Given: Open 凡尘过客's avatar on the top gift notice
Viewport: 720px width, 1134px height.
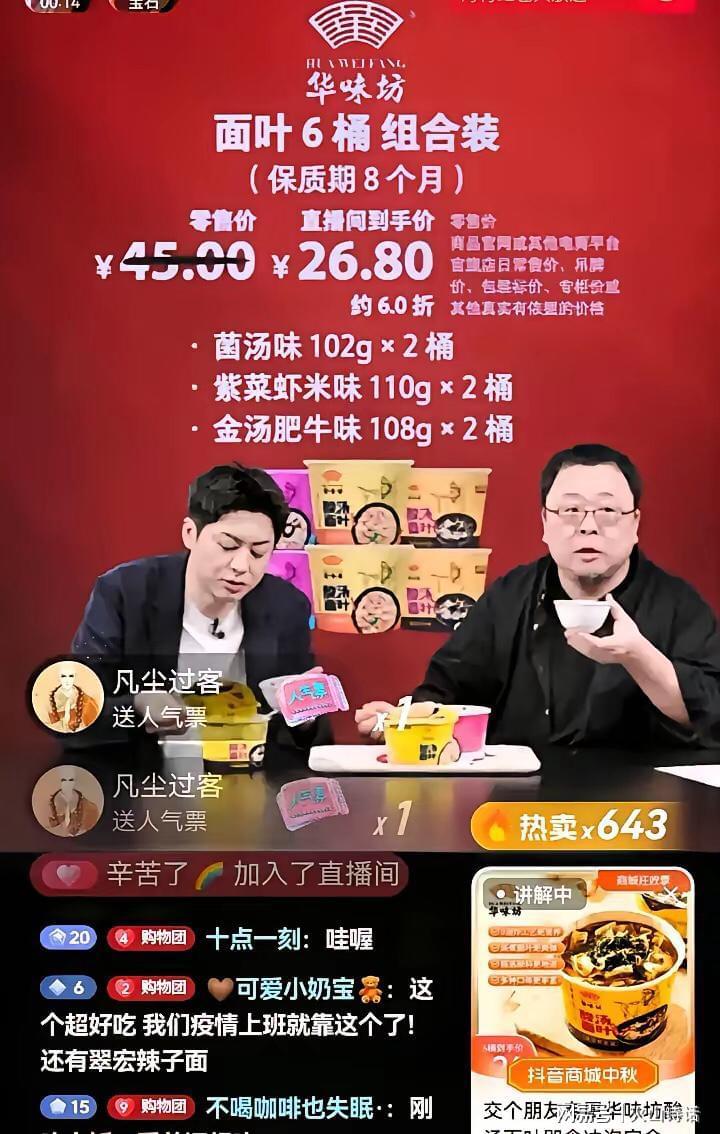Looking at the screenshot, I should [67, 694].
